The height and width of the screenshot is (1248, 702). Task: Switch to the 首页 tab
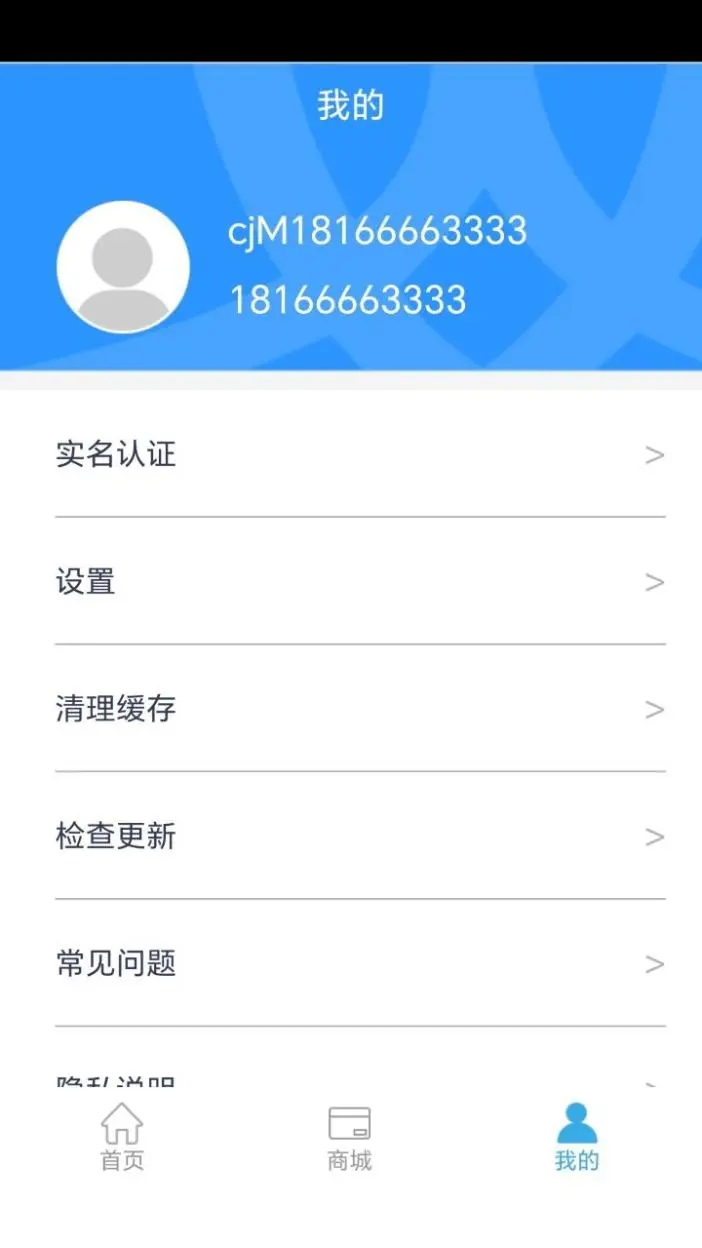tap(122, 1137)
